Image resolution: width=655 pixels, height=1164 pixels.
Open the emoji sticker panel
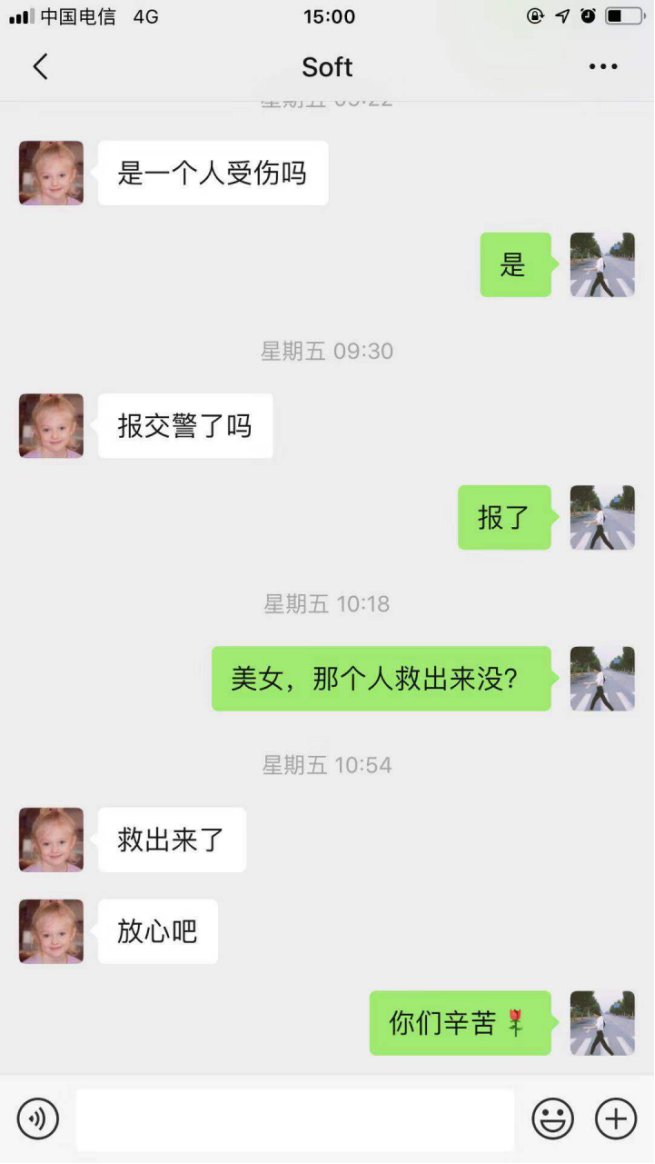pyautogui.click(x=552, y=1118)
